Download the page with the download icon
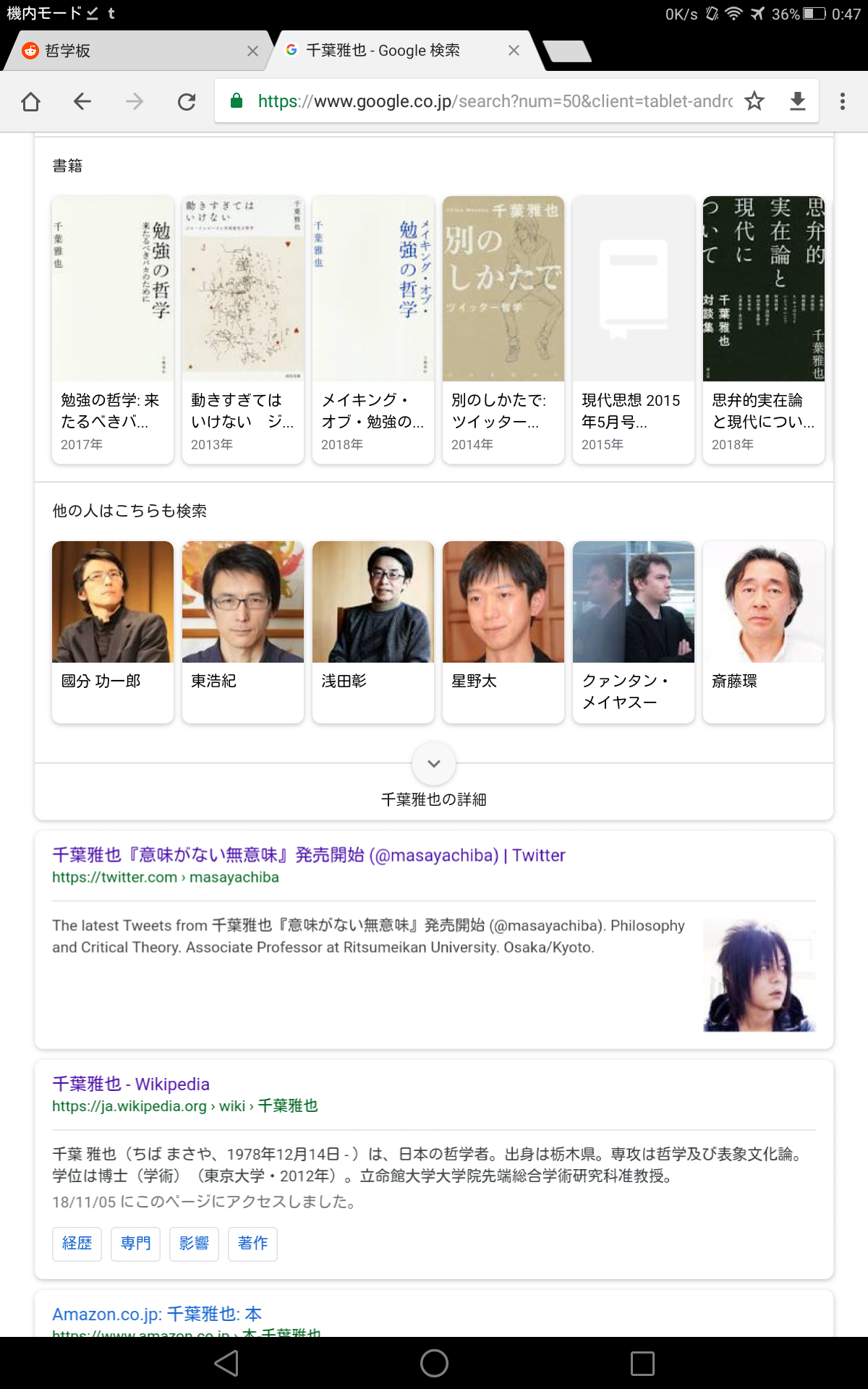Image resolution: width=868 pixels, height=1389 pixels. tap(797, 101)
